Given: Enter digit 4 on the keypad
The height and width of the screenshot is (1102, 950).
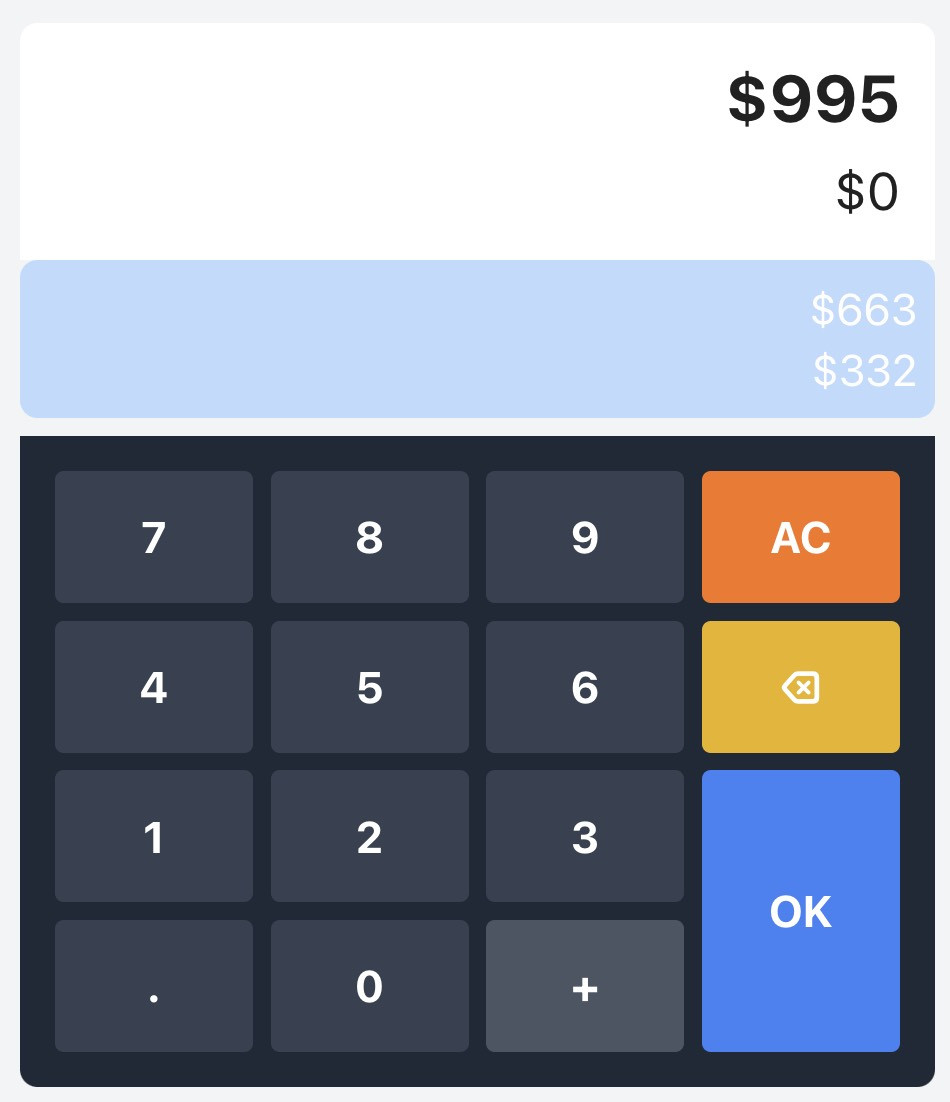Looking at the screenshot, I should tap(154, 687).
